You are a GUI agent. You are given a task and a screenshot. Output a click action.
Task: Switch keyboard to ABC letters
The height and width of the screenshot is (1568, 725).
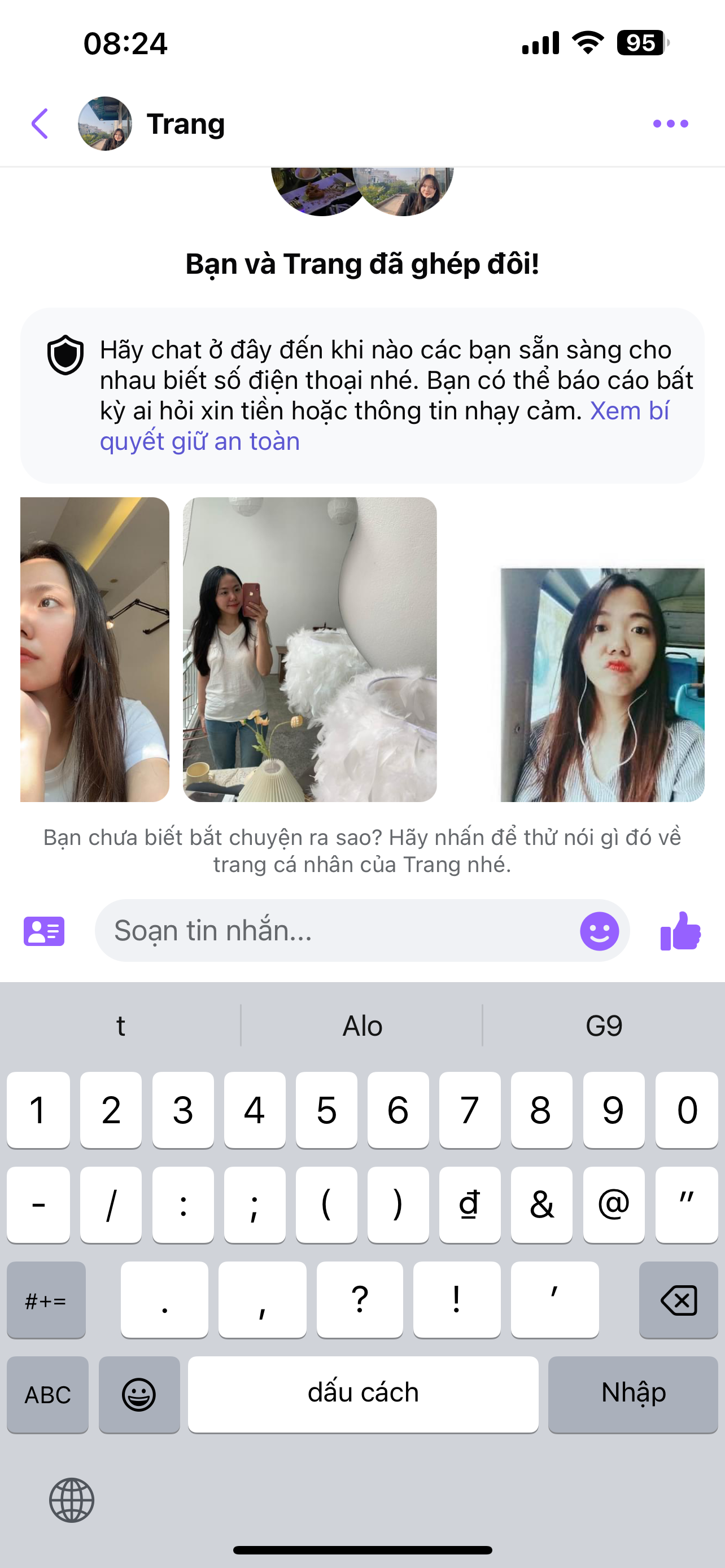[47, 1395]
